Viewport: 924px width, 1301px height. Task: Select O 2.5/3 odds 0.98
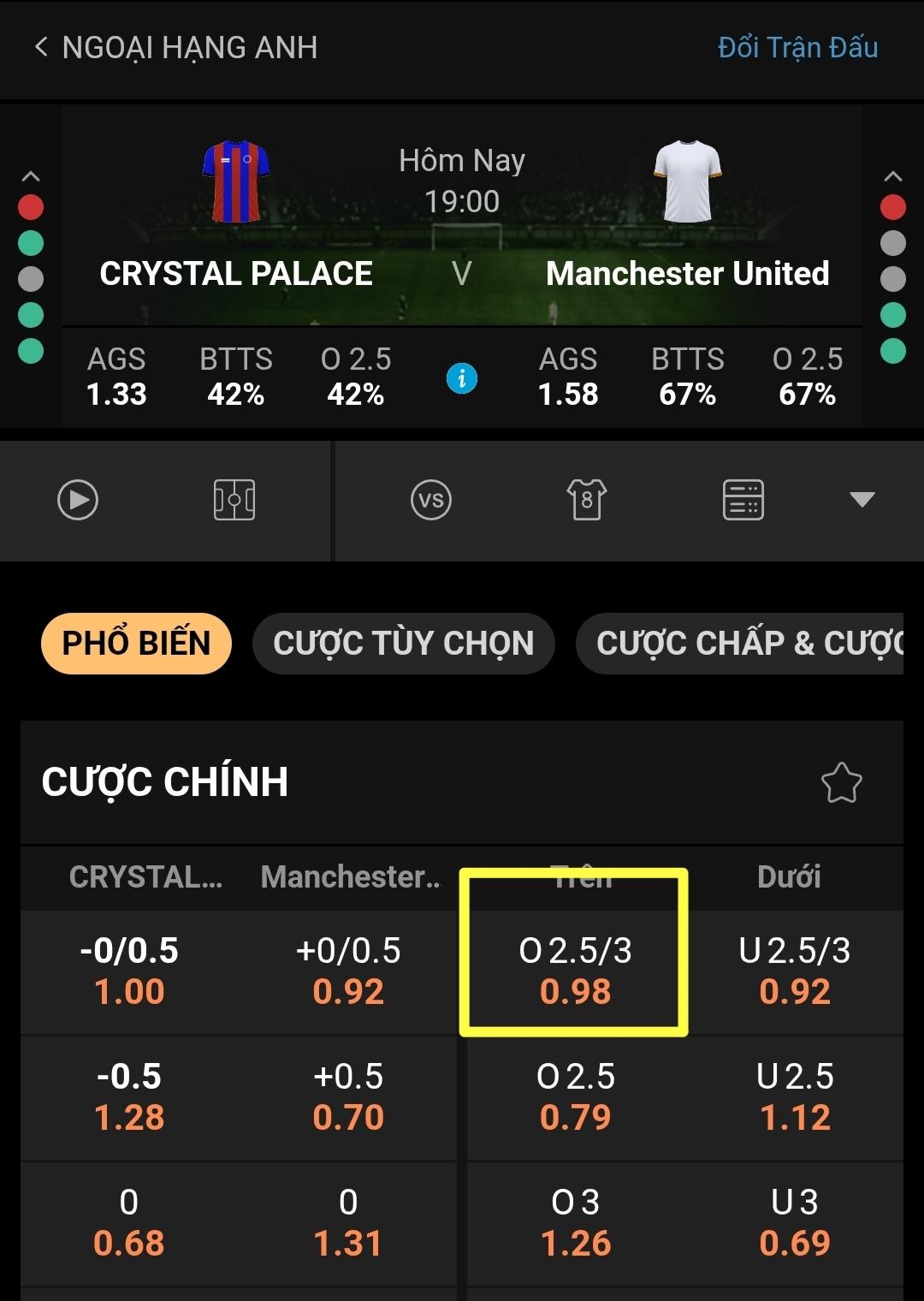pos(575,971)
